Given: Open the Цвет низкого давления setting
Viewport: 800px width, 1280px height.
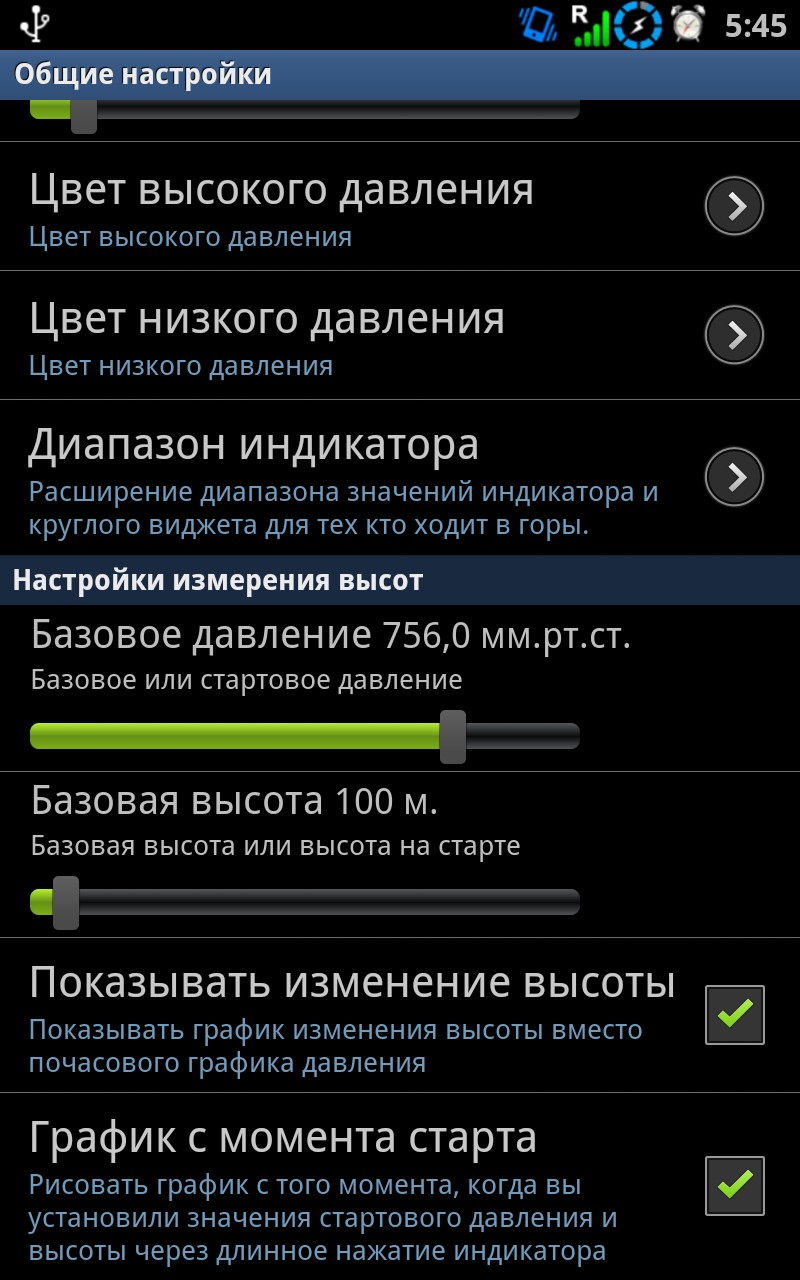Looking at the screenshot, I should pos(400,335).
